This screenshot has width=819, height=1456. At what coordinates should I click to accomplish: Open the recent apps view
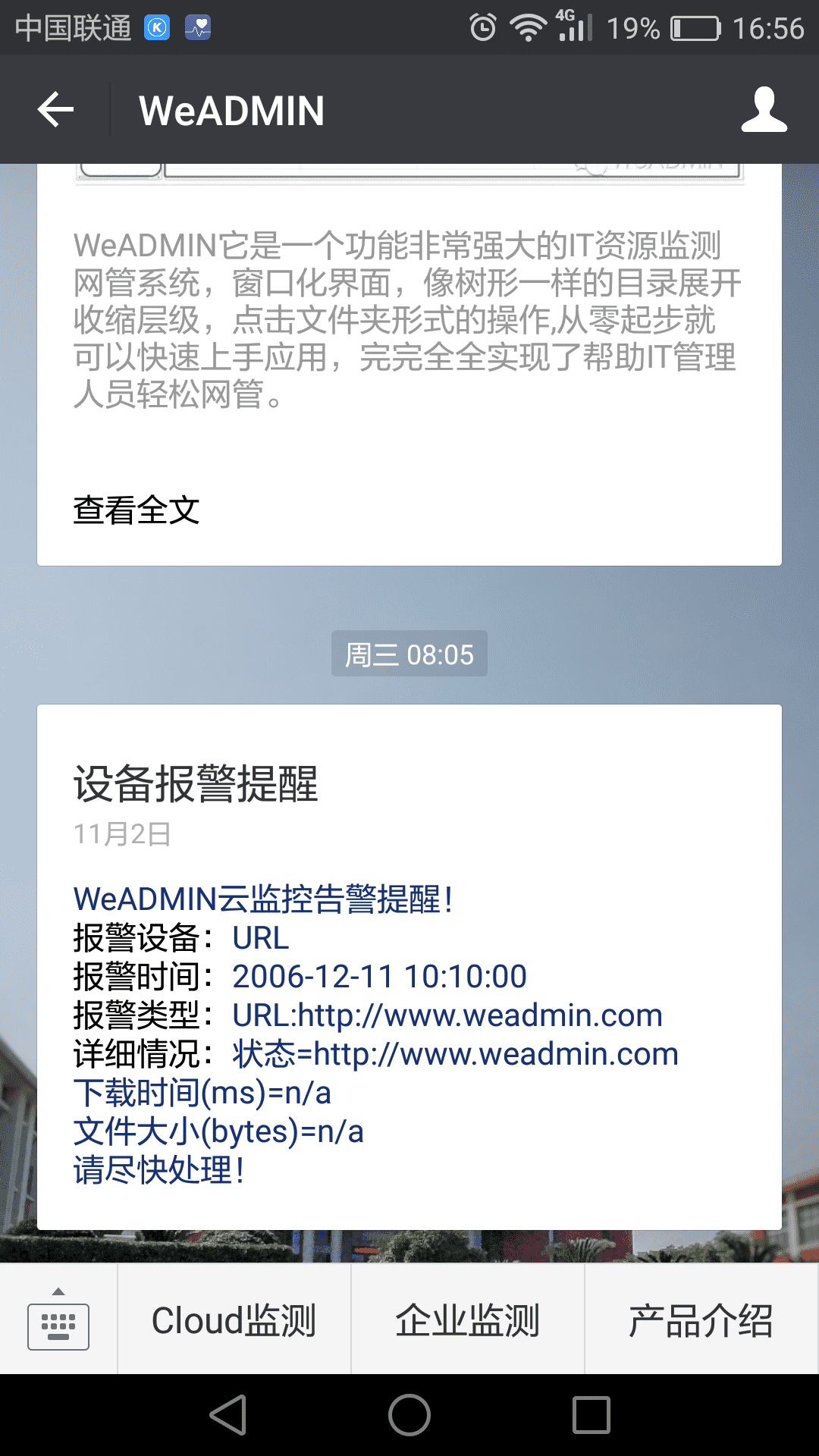point(591,1415)
